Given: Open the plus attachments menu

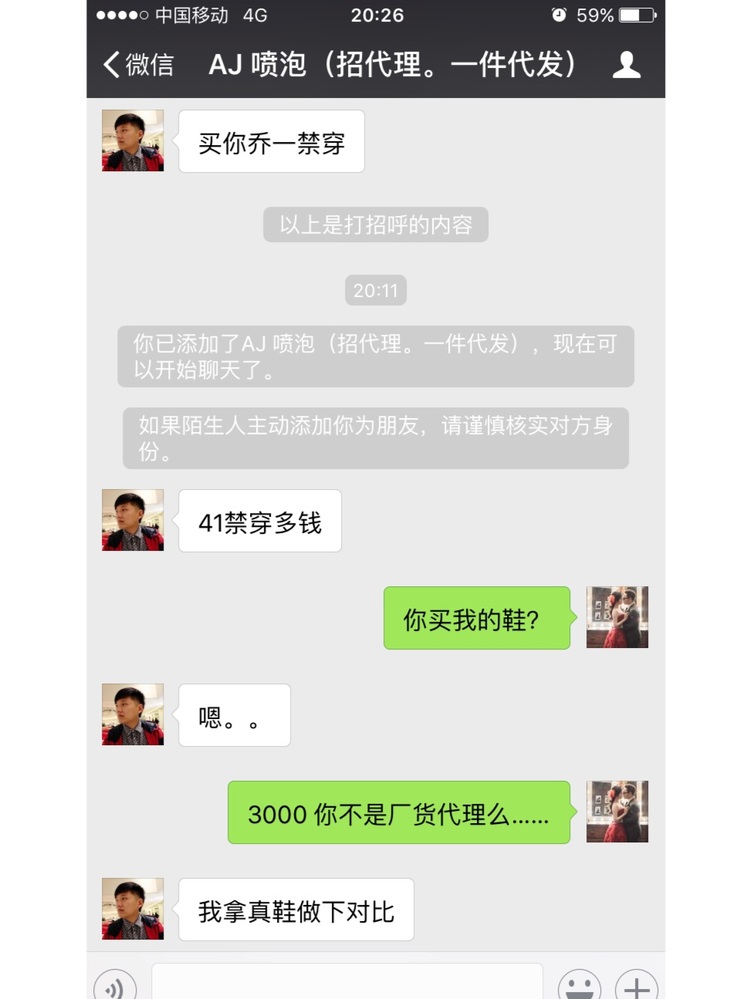Looking at the screenshot, I should (x=636, y=986).
